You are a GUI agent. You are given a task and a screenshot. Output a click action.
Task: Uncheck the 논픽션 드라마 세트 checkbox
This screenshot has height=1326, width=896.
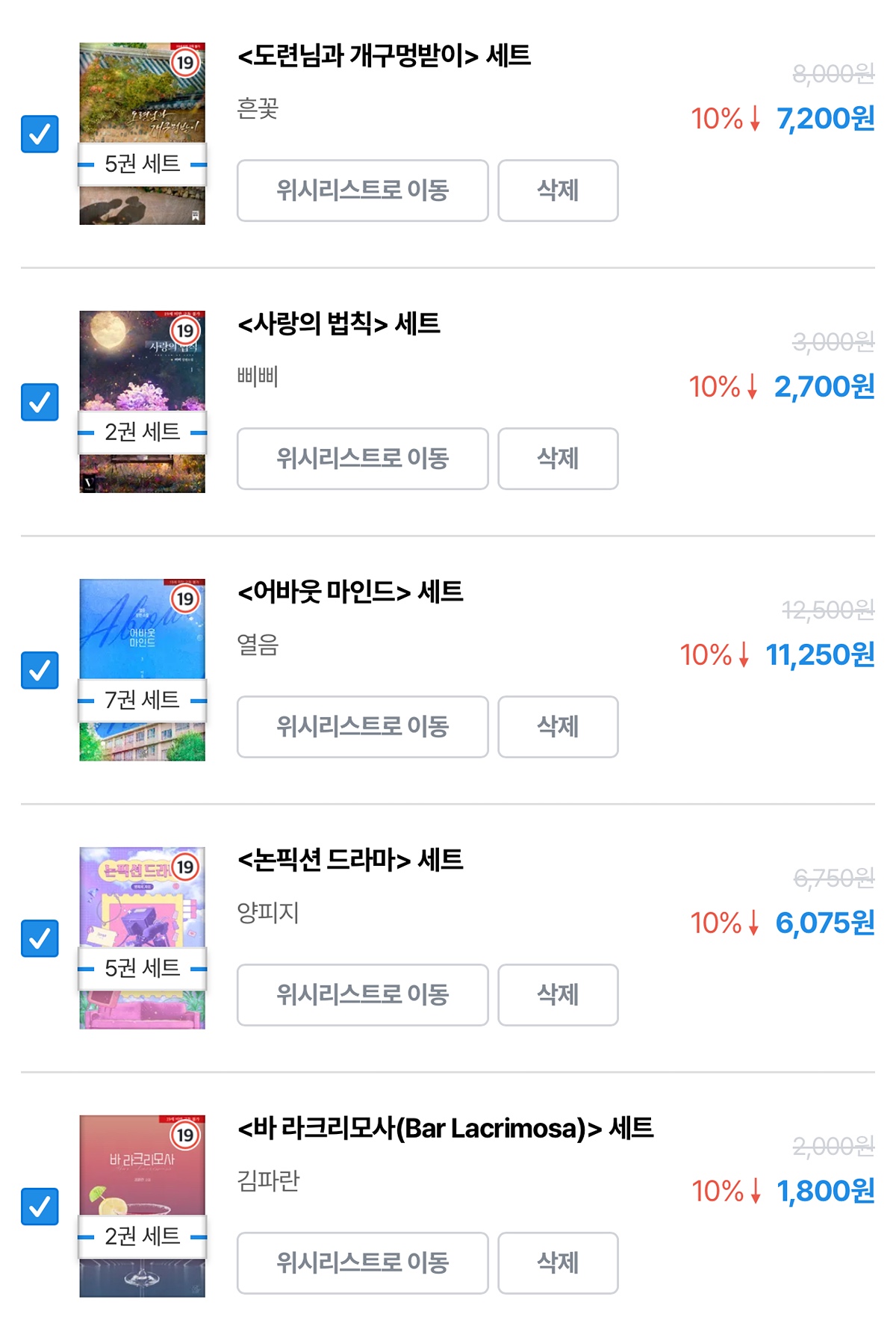40,938
